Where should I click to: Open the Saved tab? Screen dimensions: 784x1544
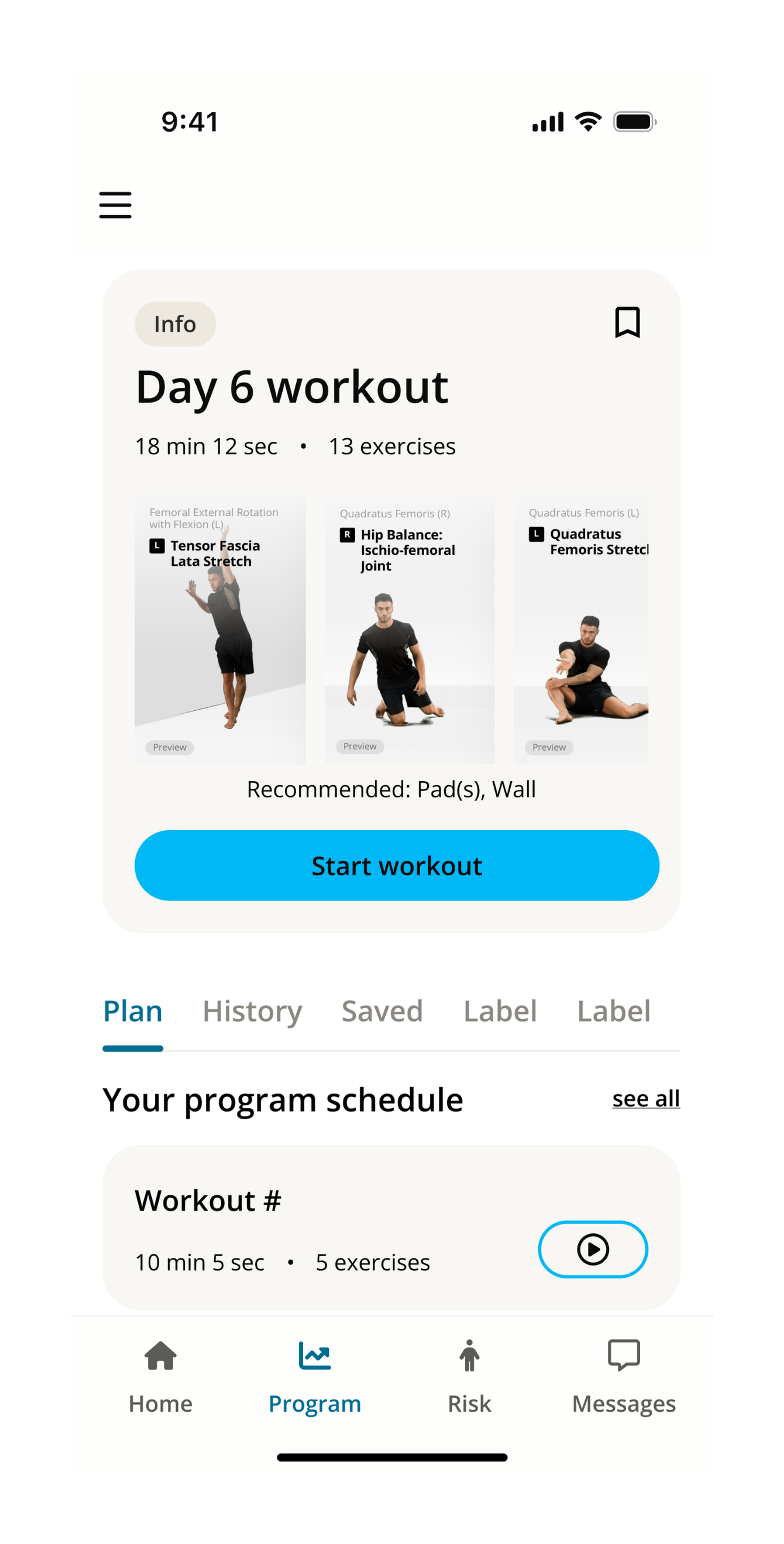[382, 1011]
